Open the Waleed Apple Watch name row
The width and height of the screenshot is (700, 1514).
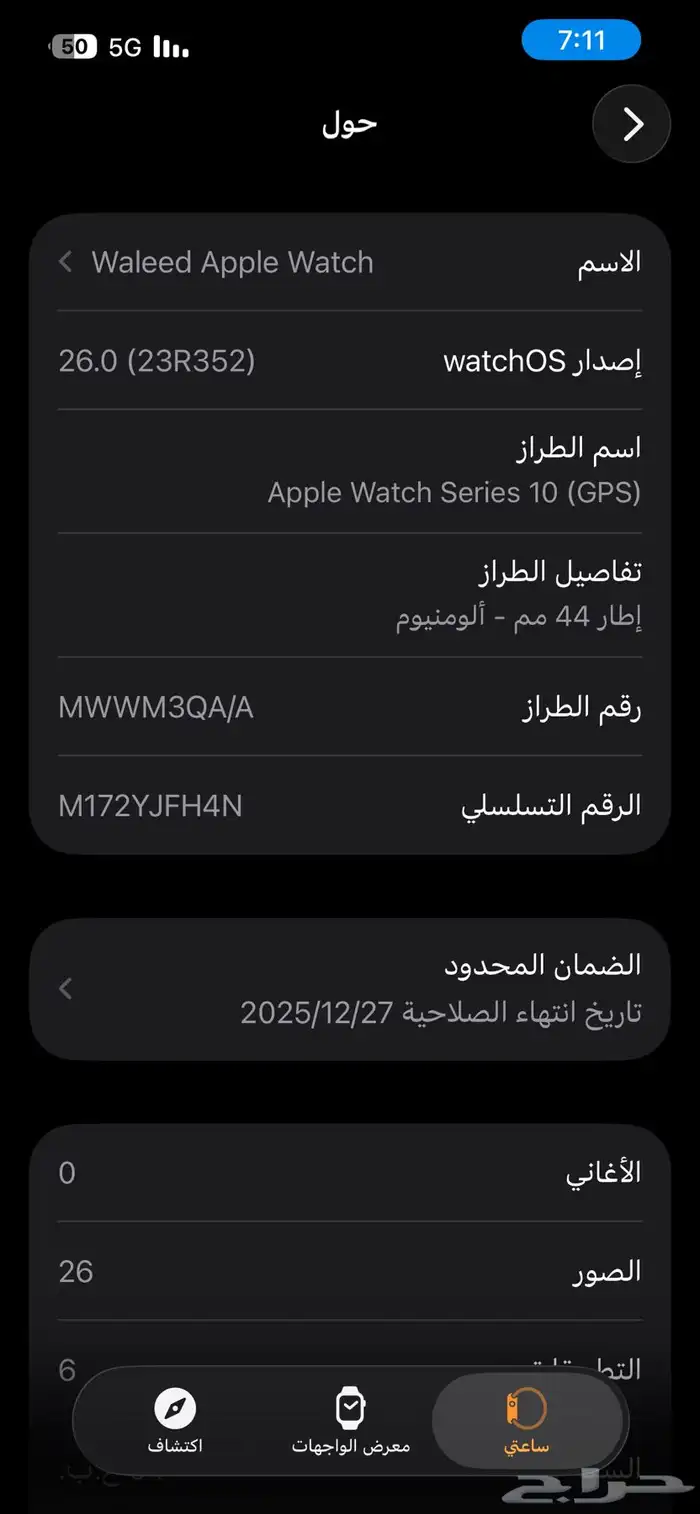pos(350,263)
